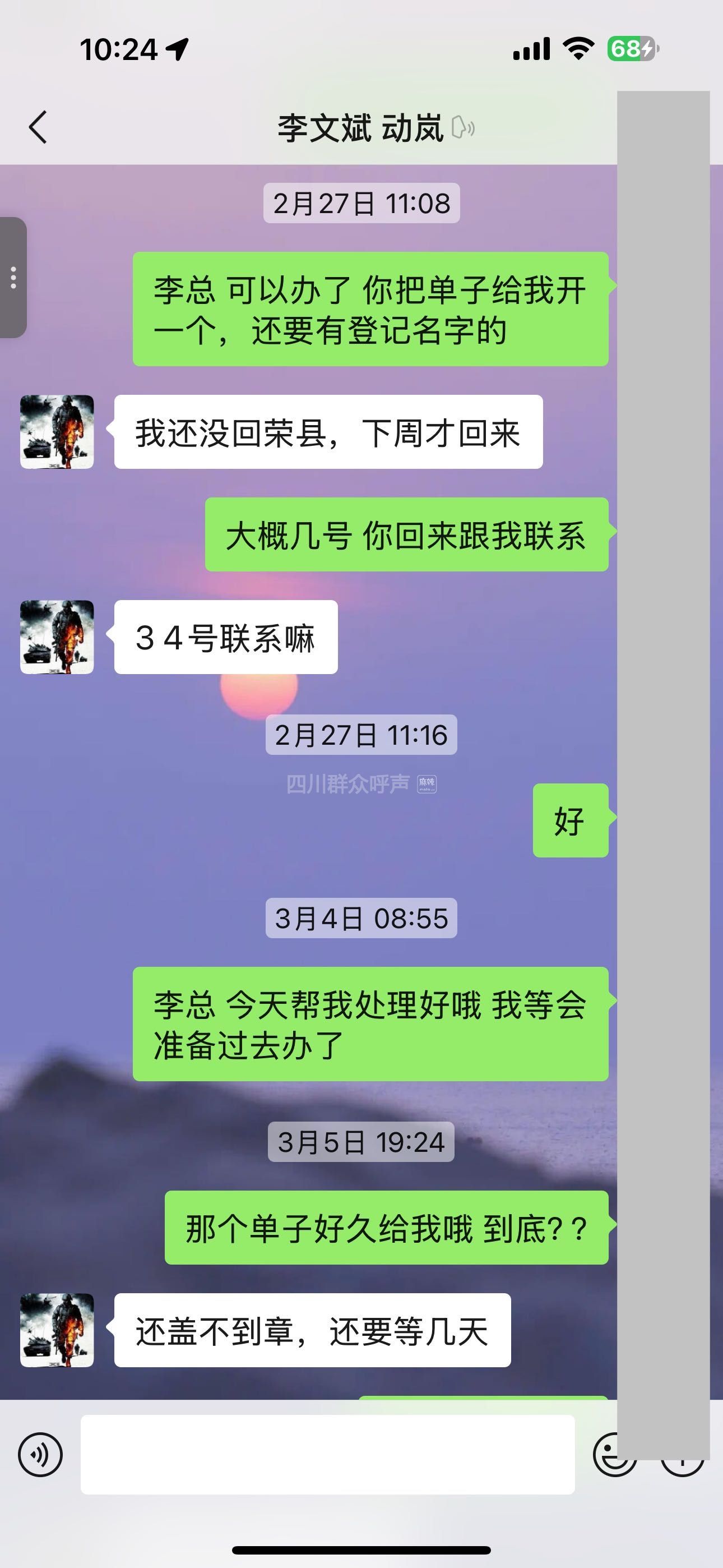The height and width of the screenshot is (1568, 723).
Task: Open avatar beside '我还没回荣县，下周才回来'
Action: 57,432
